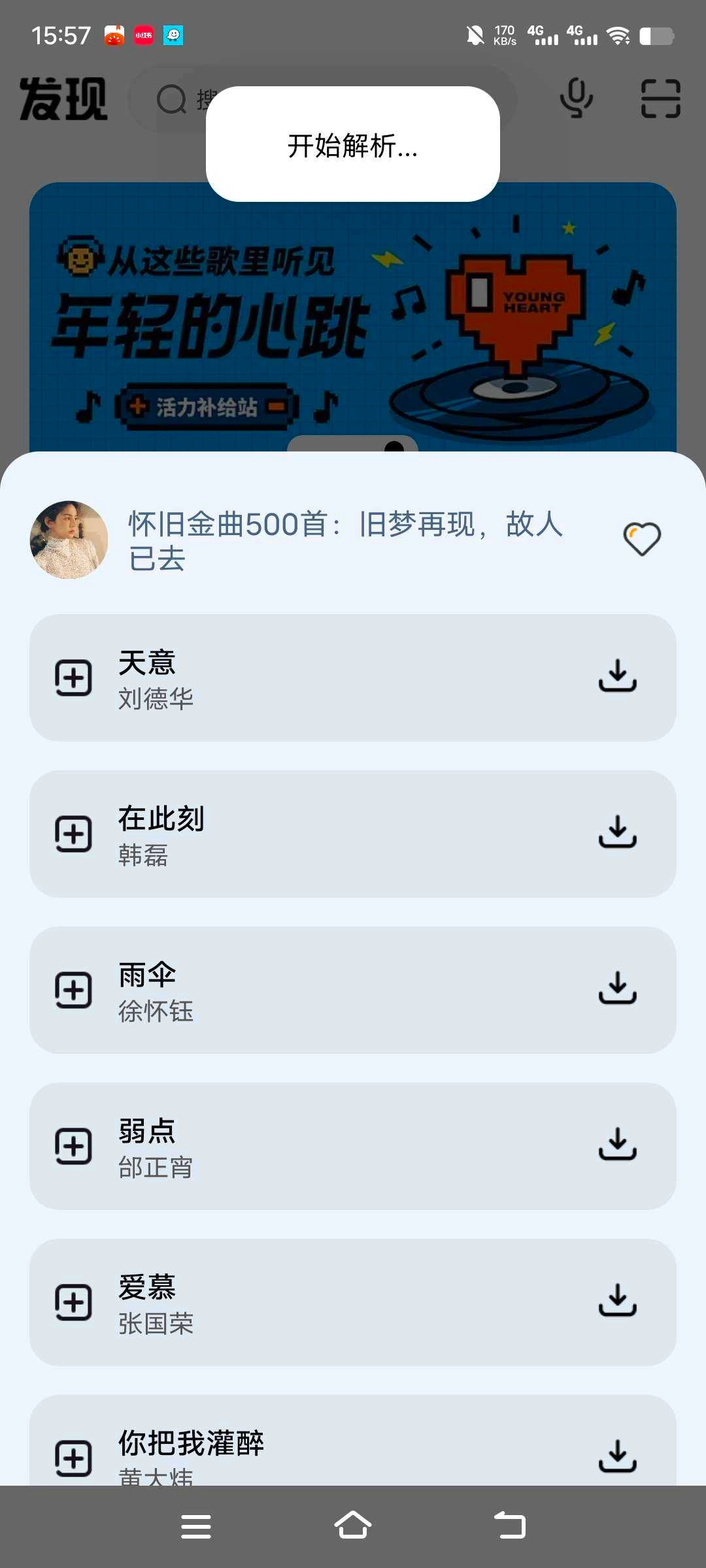Add 弱点 to playlist with plus icon

(x=74, y=1145)
